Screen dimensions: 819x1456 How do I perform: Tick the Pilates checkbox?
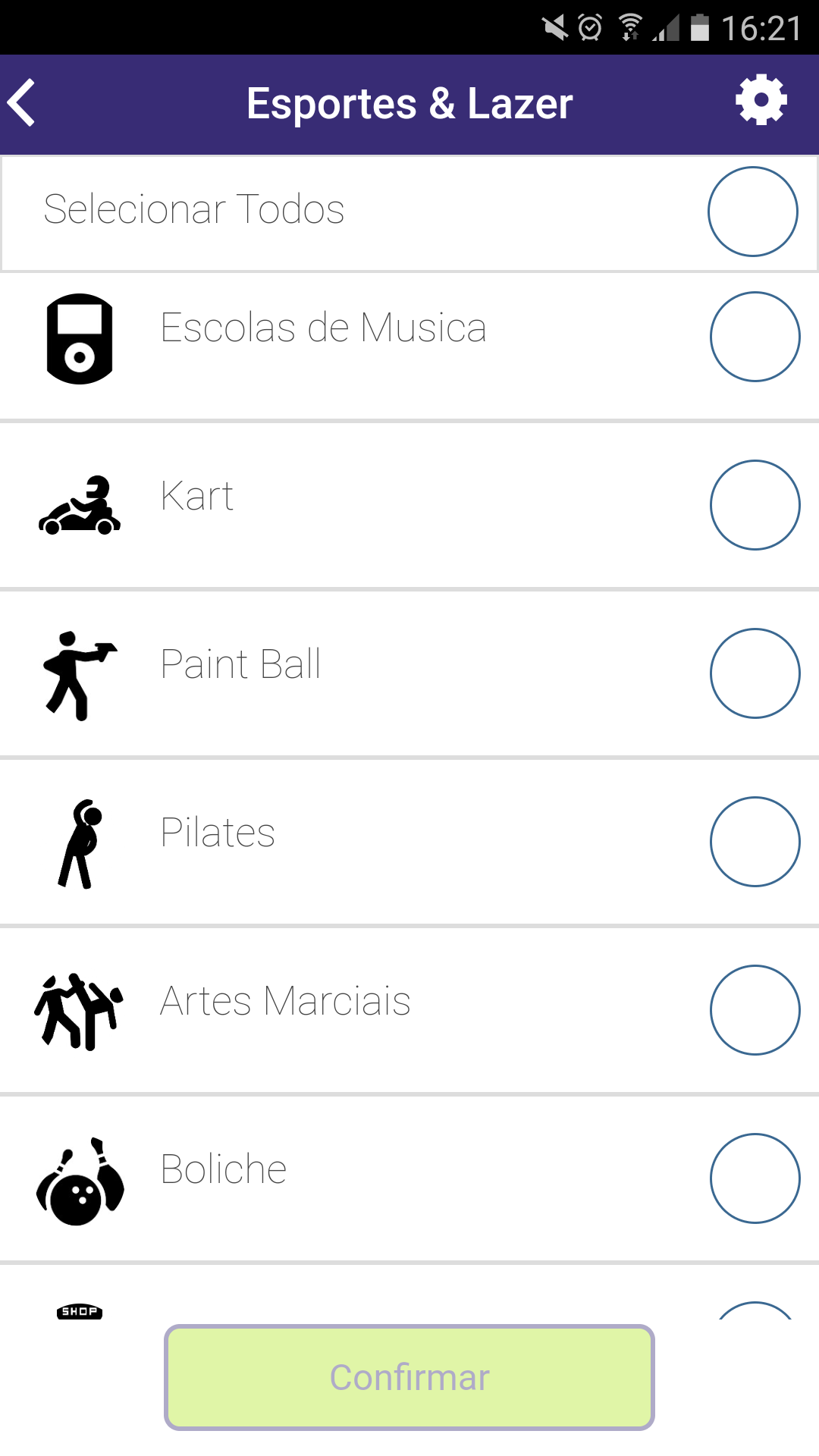click(755, 842)
